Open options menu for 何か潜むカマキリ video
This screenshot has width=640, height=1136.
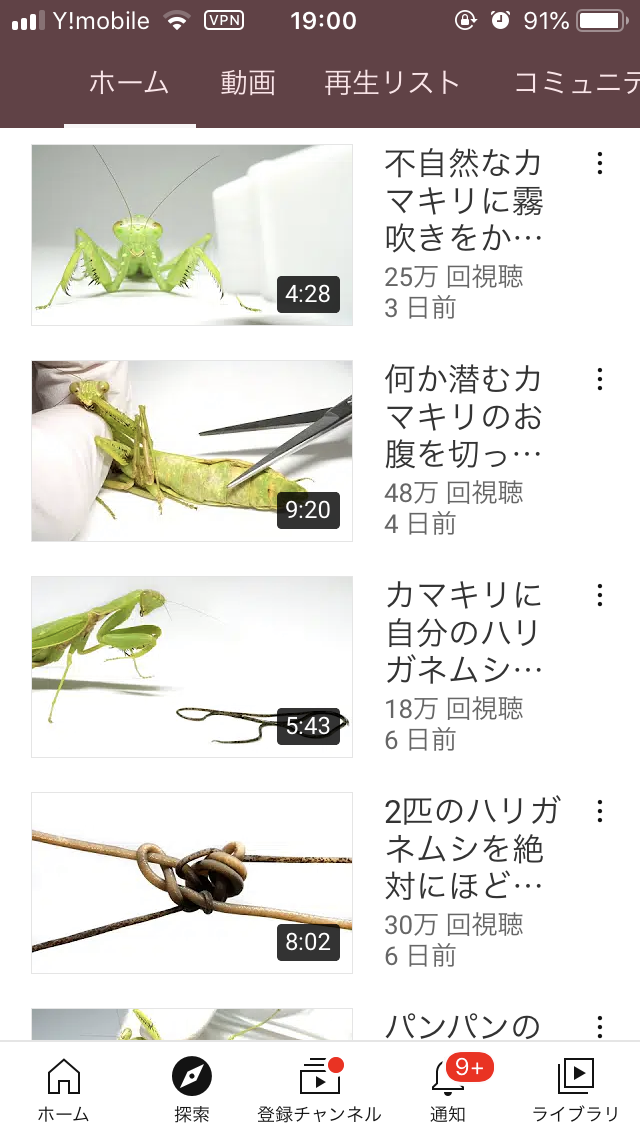(599, 379)
